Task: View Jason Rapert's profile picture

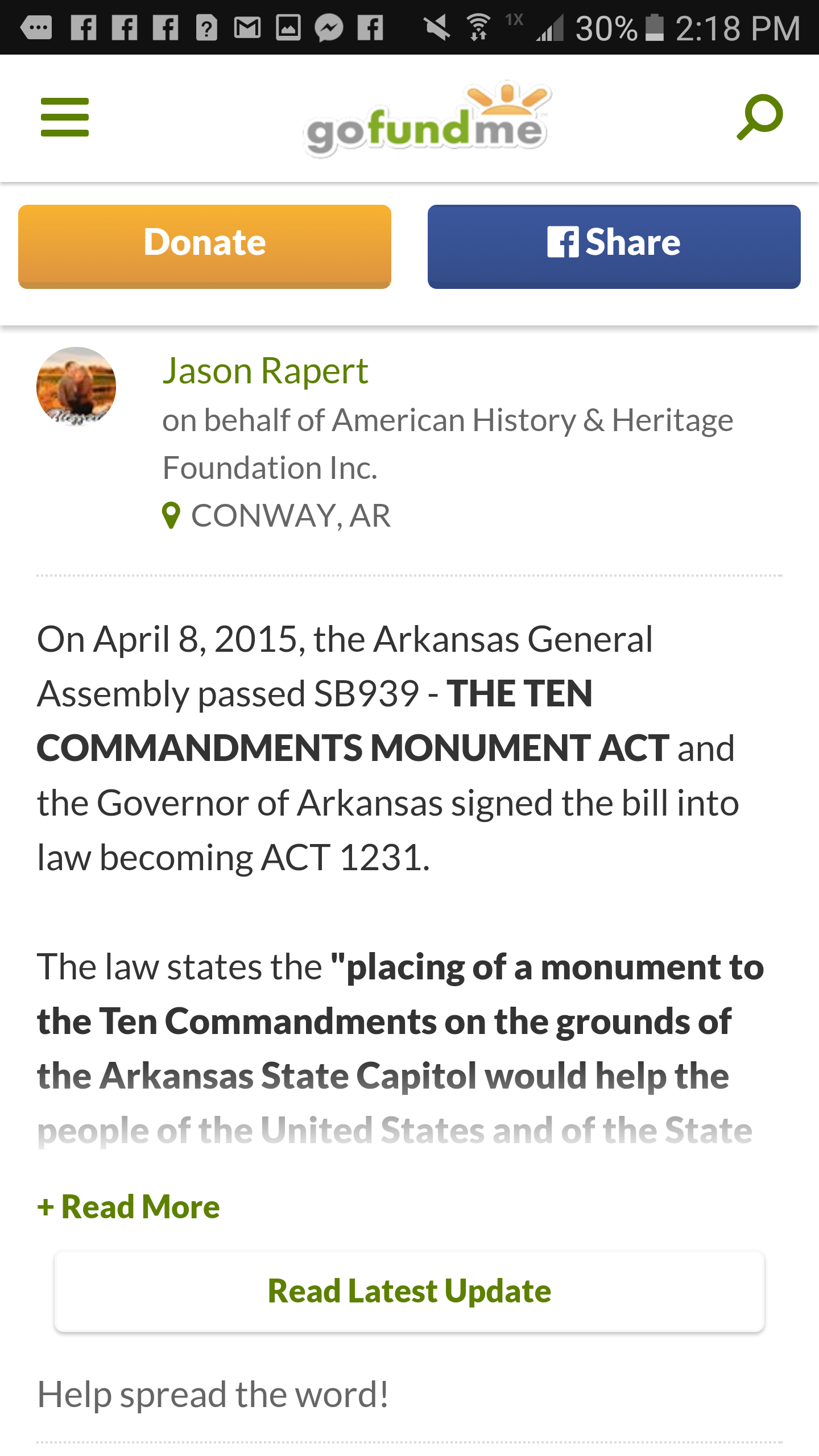Action: 76,387
